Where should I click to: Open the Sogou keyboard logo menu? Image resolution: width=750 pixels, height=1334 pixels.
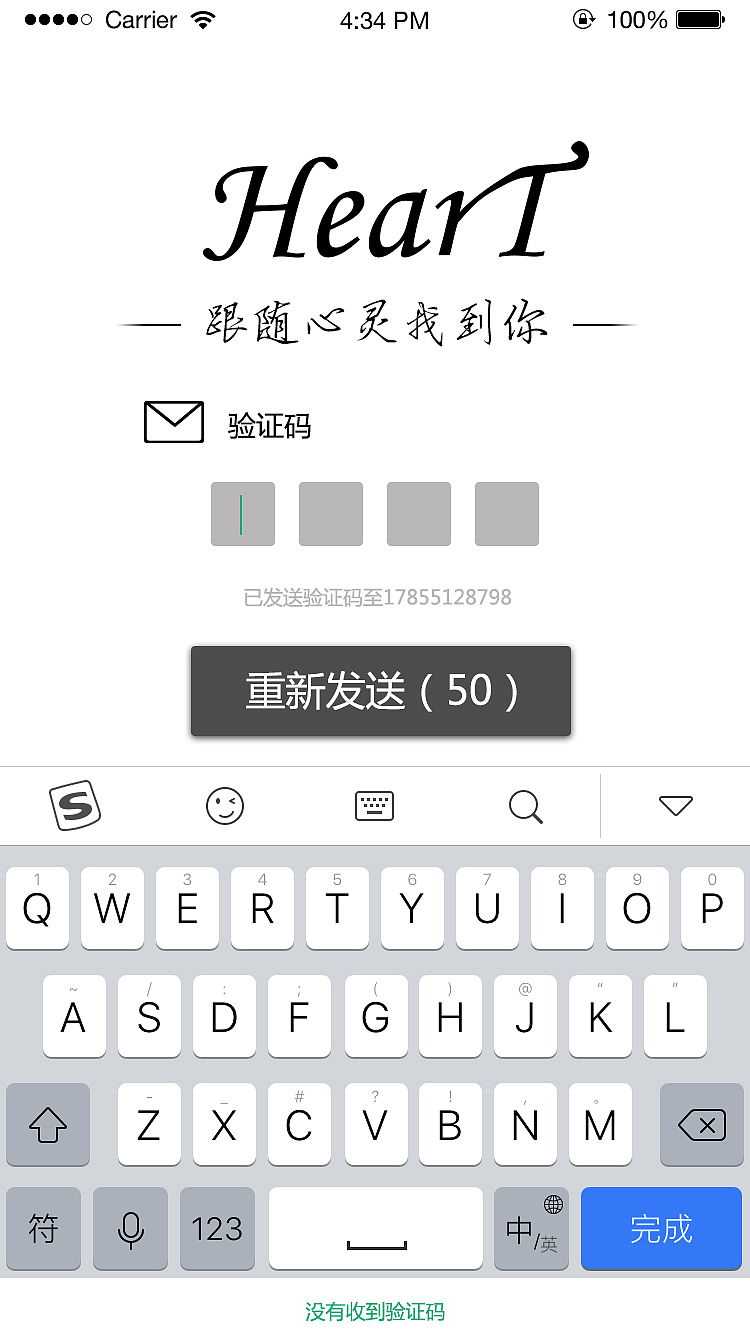(x=75, y=805)
